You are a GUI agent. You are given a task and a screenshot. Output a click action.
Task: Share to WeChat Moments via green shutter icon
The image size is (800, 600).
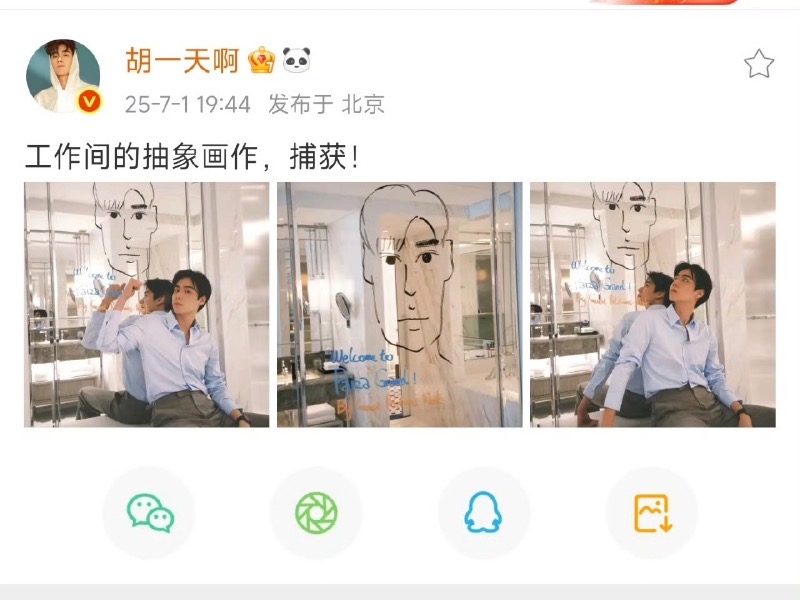coord(316,513)
